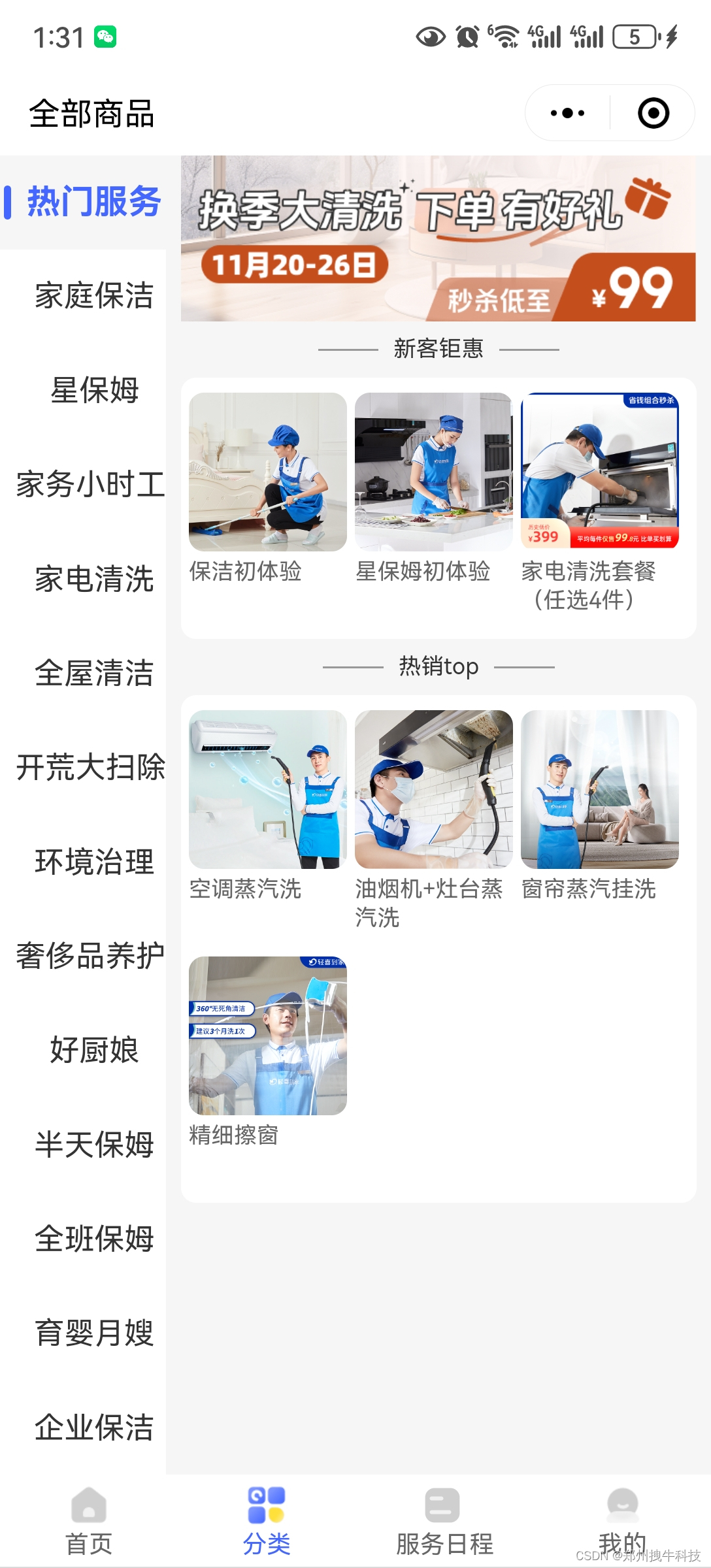
Task: Select the 企业保洁 category
Action: pyautogui.click(x=94, y=1427)
